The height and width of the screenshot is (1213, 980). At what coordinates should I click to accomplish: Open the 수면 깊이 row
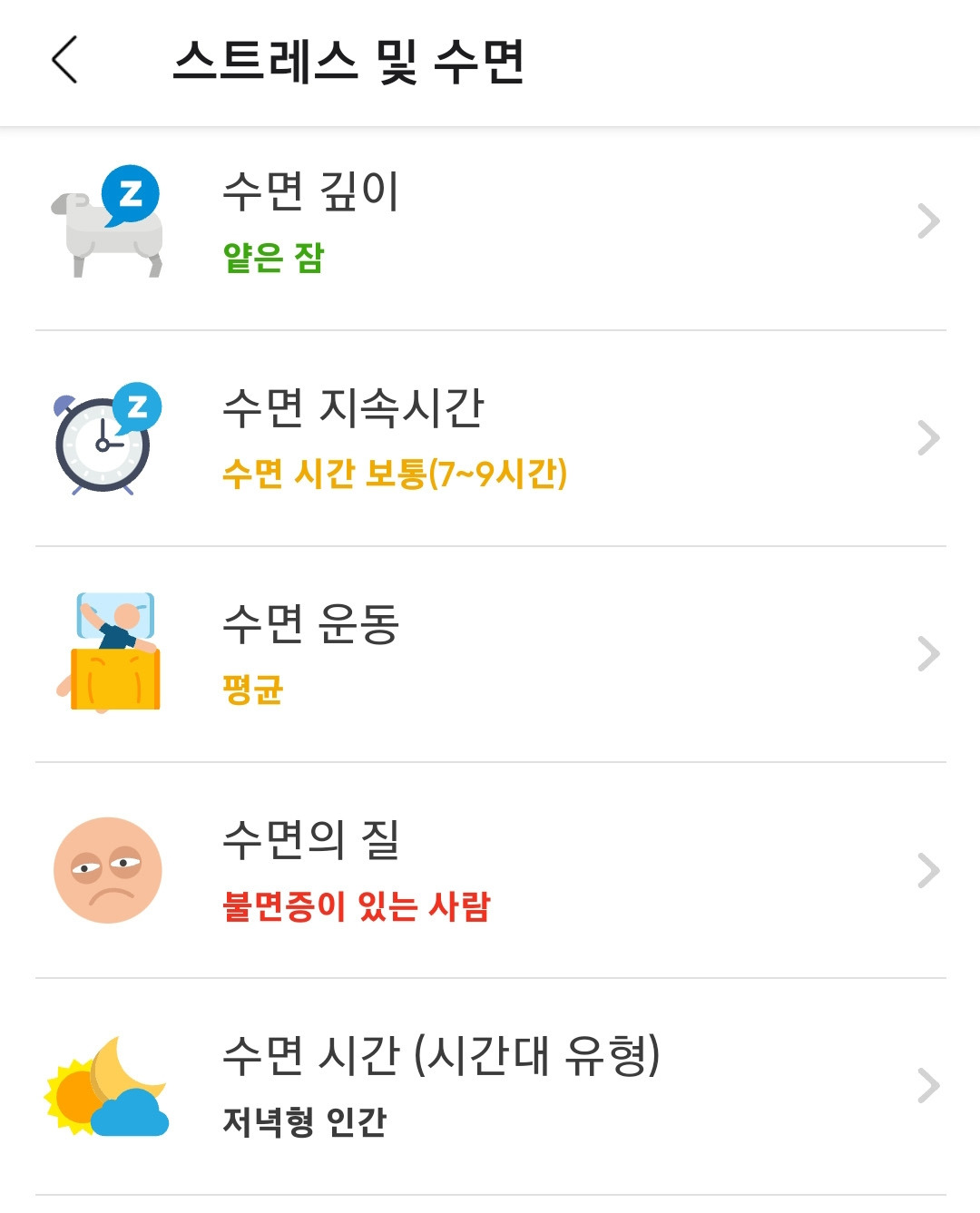490,222
